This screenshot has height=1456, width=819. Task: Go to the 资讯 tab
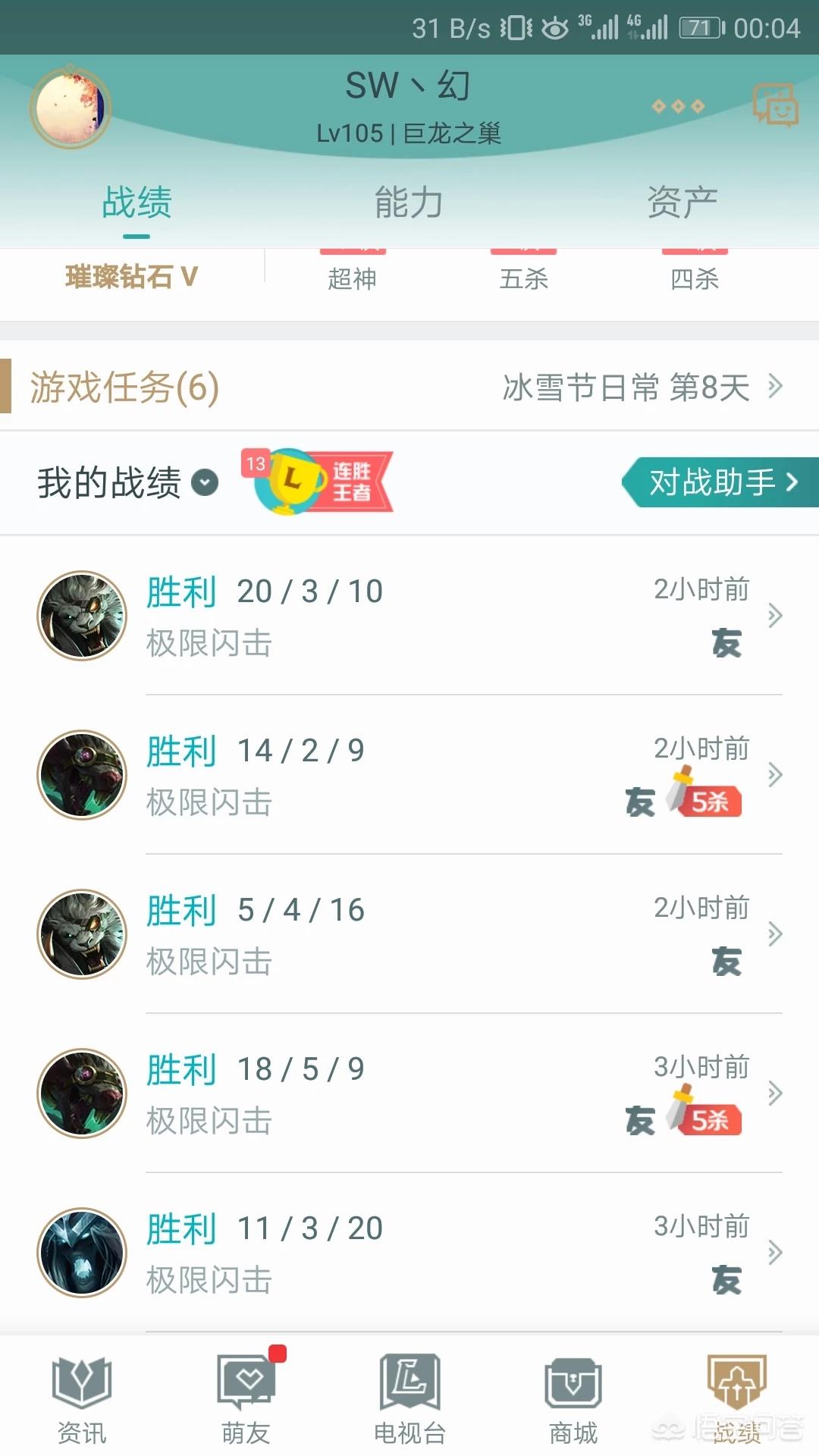tap(82, 1400)
